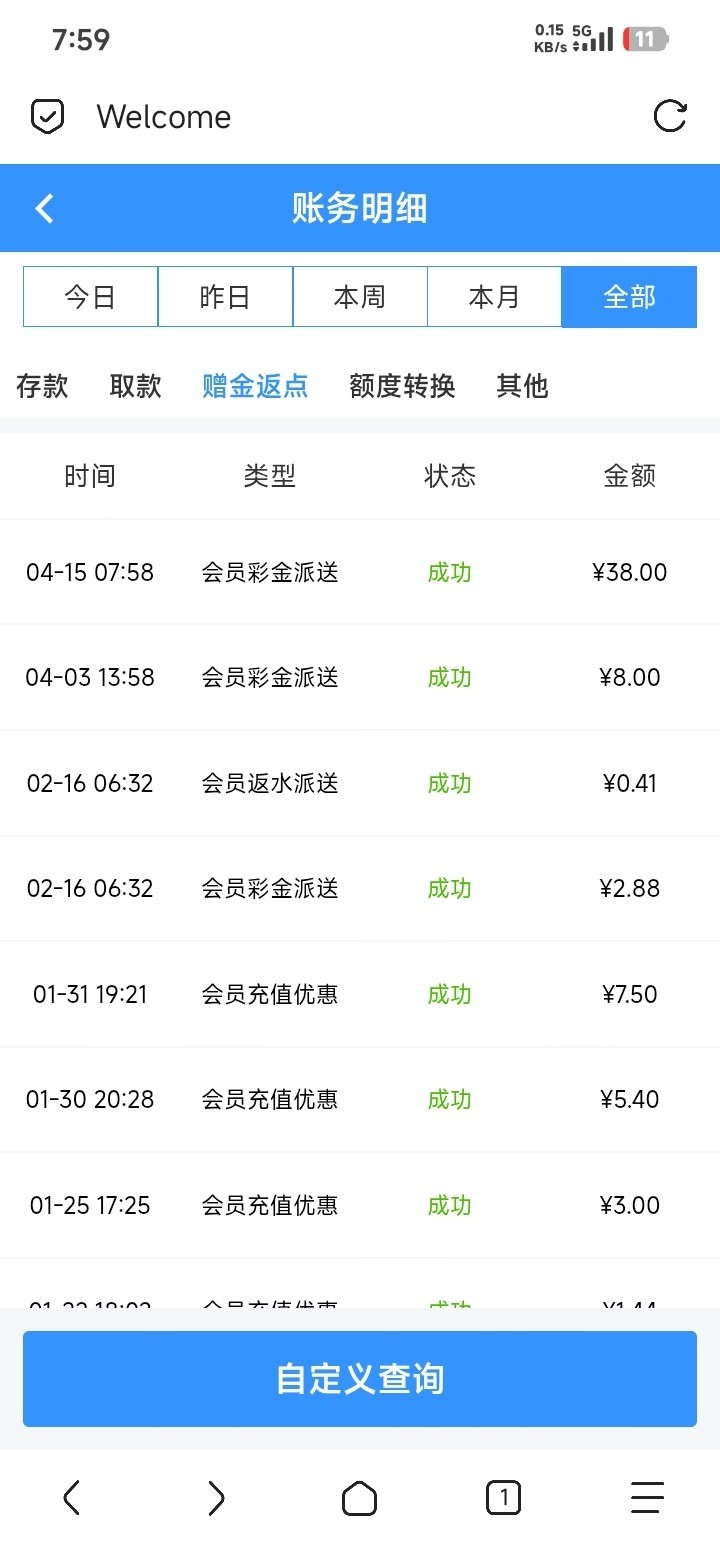Screen dimensions: 720x1550
Task: Switch to 昨日 date filter
Action: pos(225,297)
